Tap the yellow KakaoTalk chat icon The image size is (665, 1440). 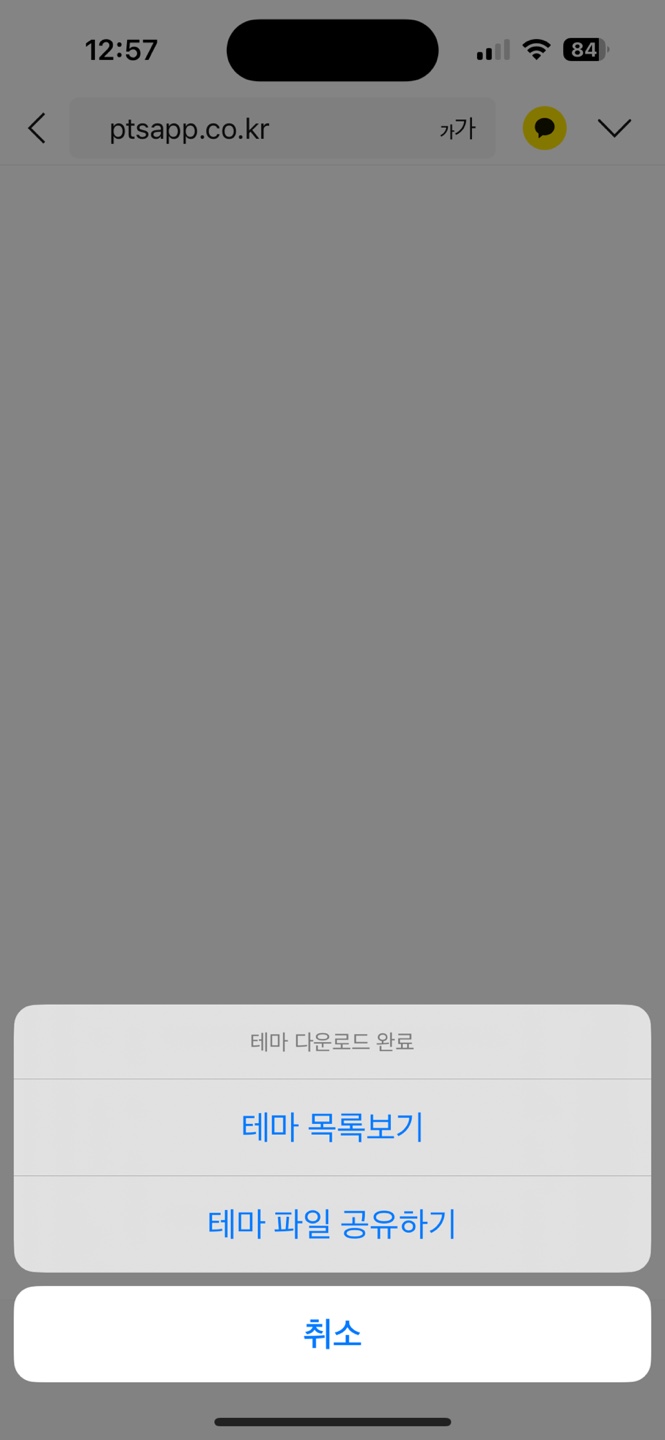[x=544, y=128]
